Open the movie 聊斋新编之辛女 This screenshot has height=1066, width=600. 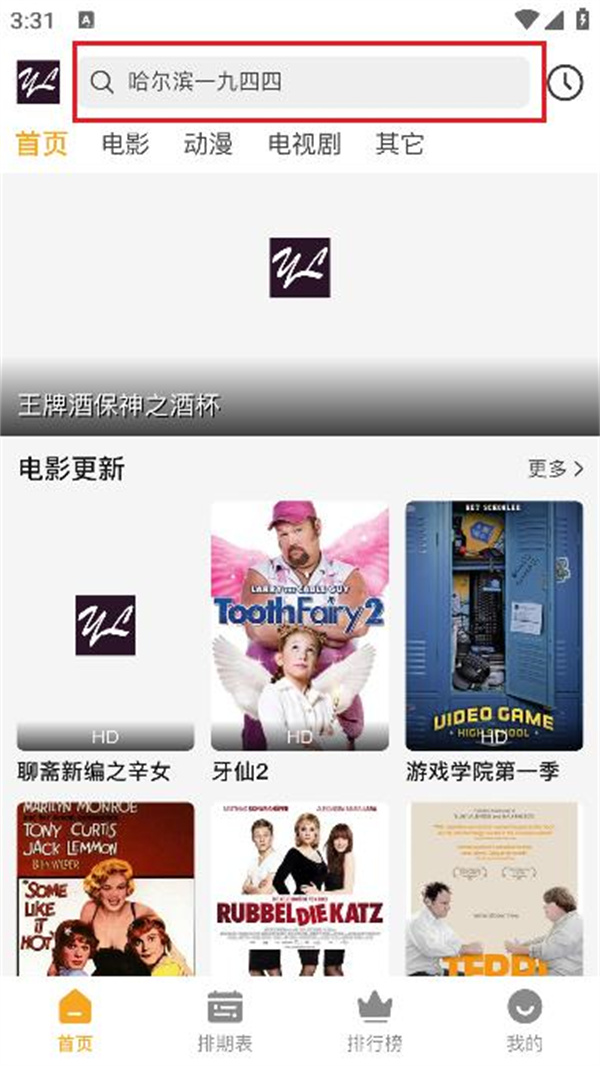pyautogui.click(x=105, y=626)
